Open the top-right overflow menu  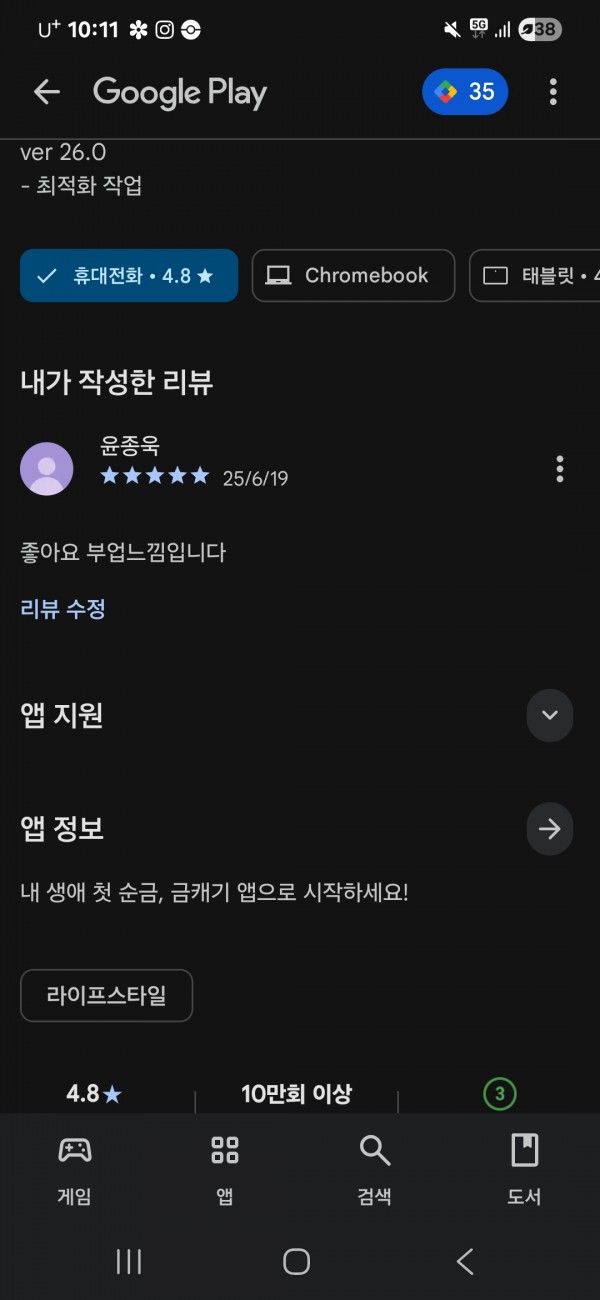click(553, 92)
